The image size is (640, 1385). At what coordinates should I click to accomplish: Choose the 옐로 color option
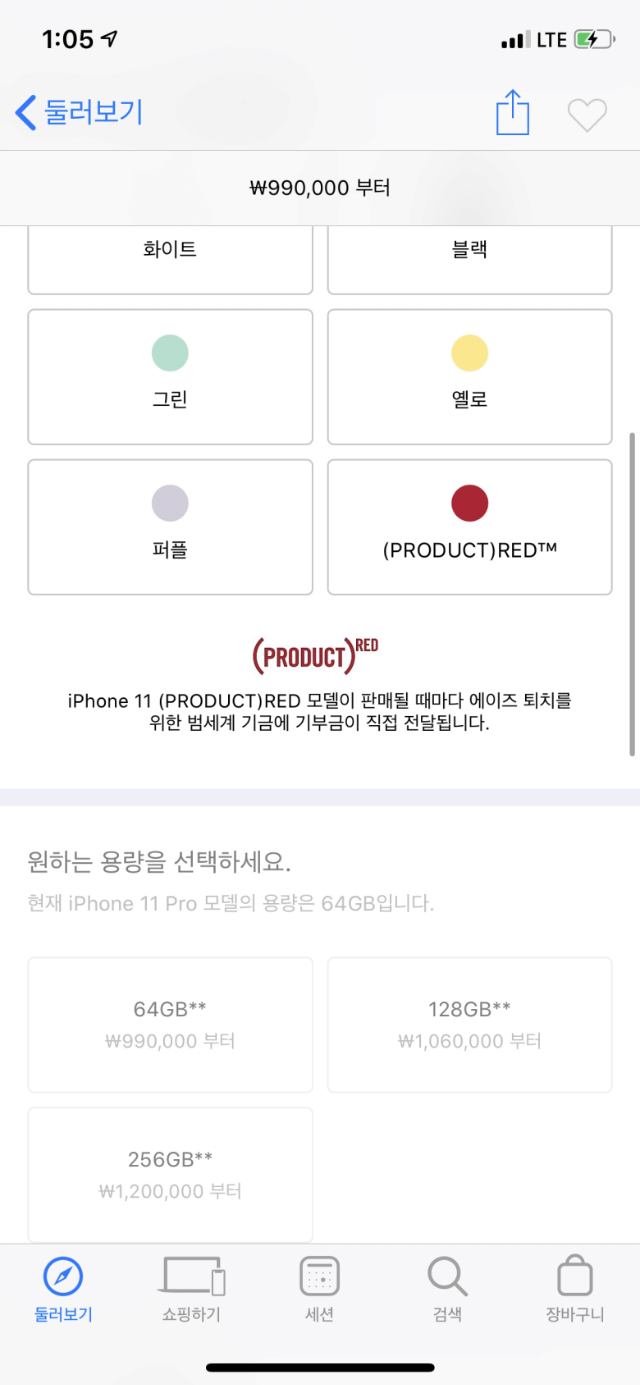[470, 377]
